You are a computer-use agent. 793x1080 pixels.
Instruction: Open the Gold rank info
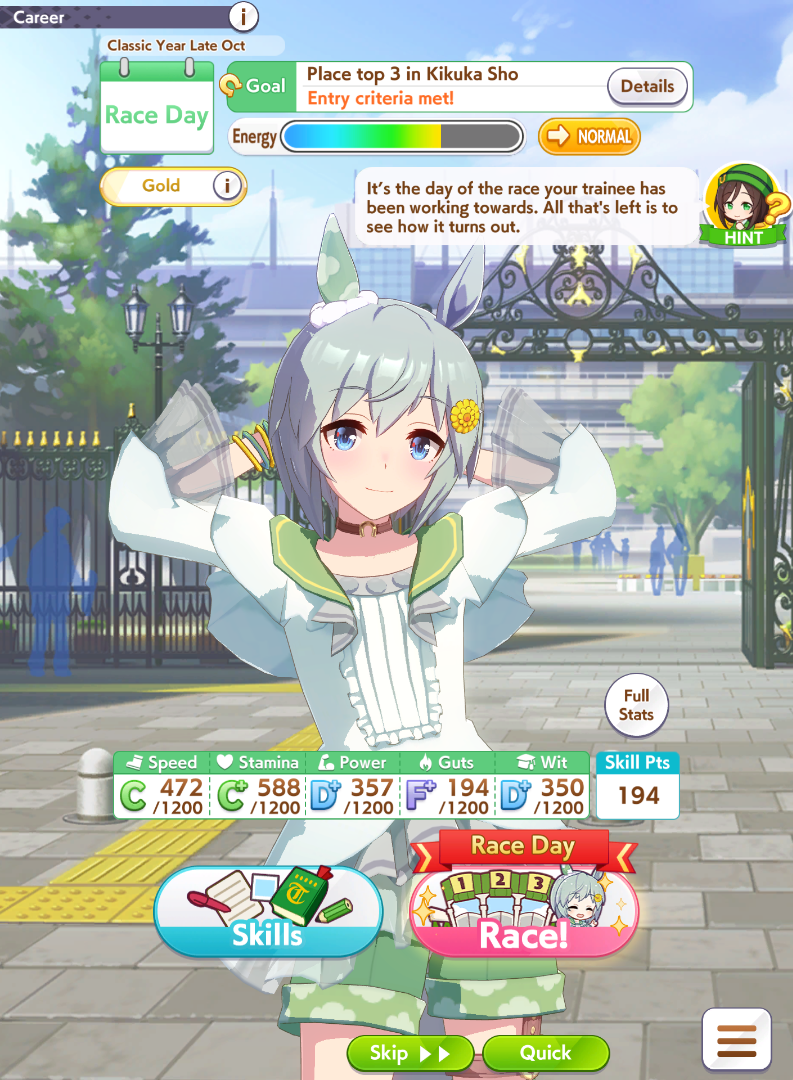click(229, 186)
